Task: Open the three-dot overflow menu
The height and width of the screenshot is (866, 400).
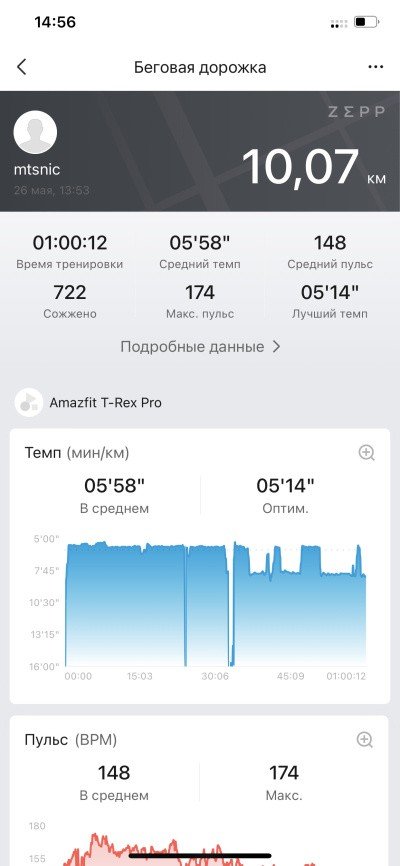Action: point(376,67)
